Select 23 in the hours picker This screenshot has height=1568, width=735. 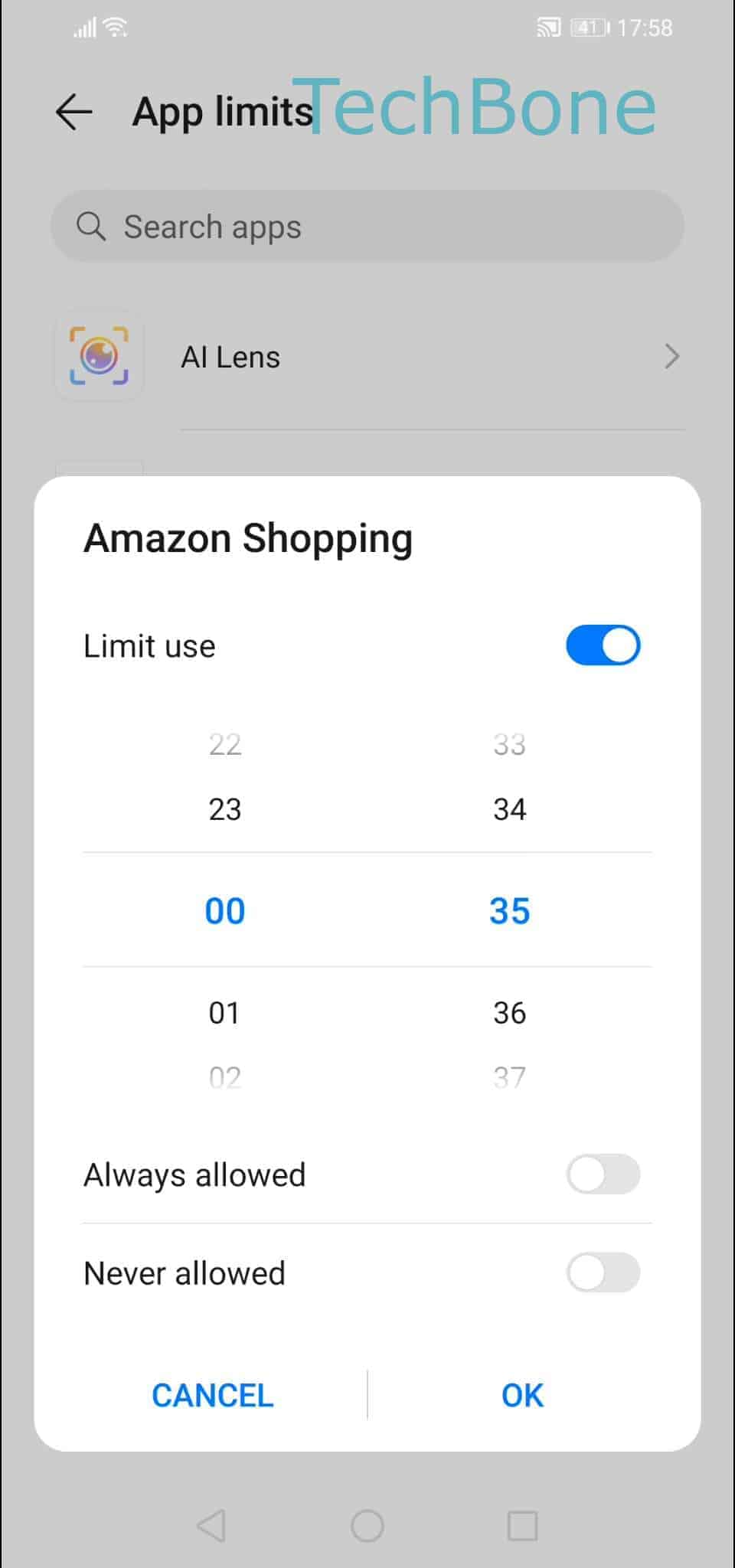point(224,809)
